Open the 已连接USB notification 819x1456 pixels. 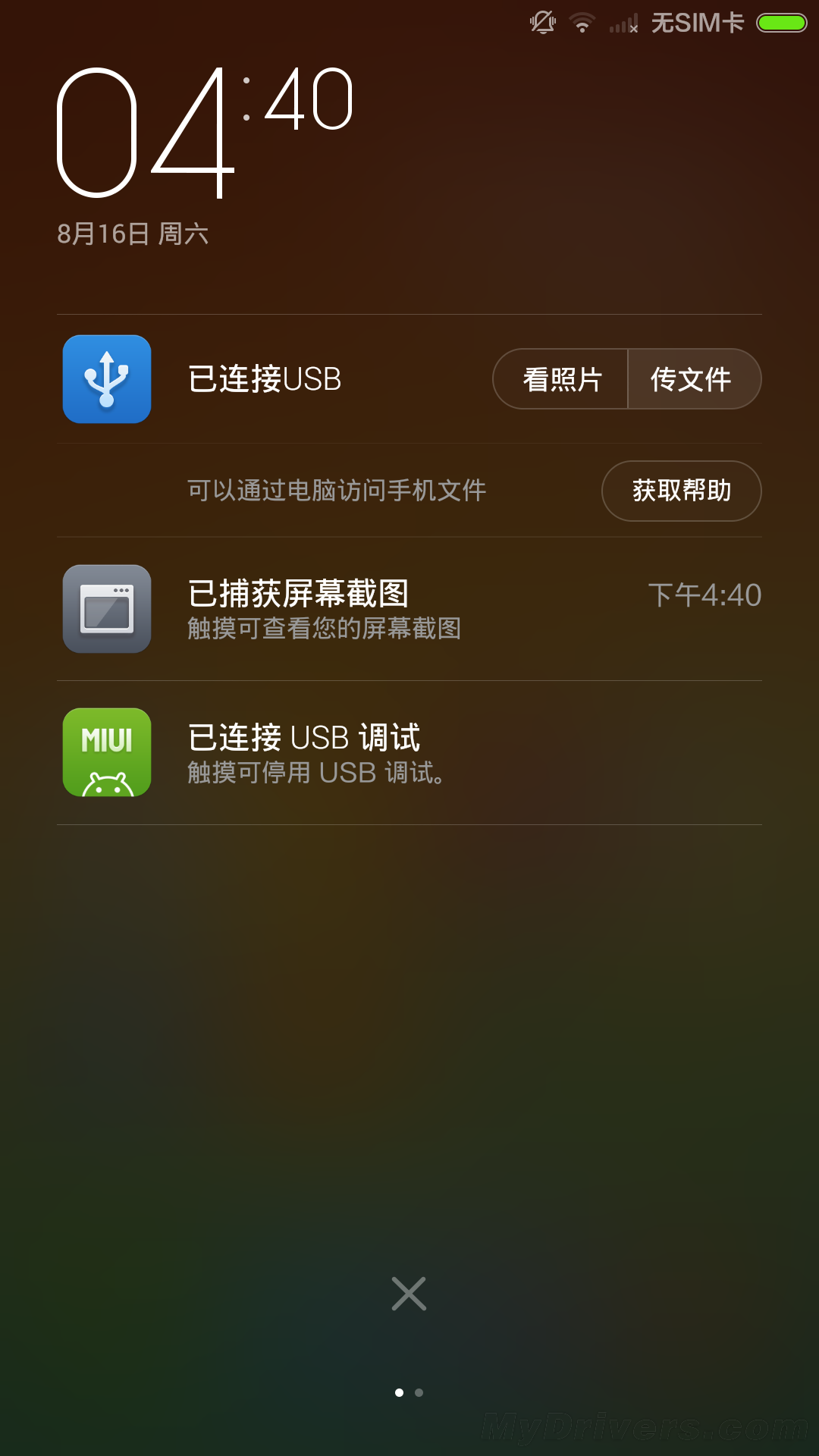[265, 379]
